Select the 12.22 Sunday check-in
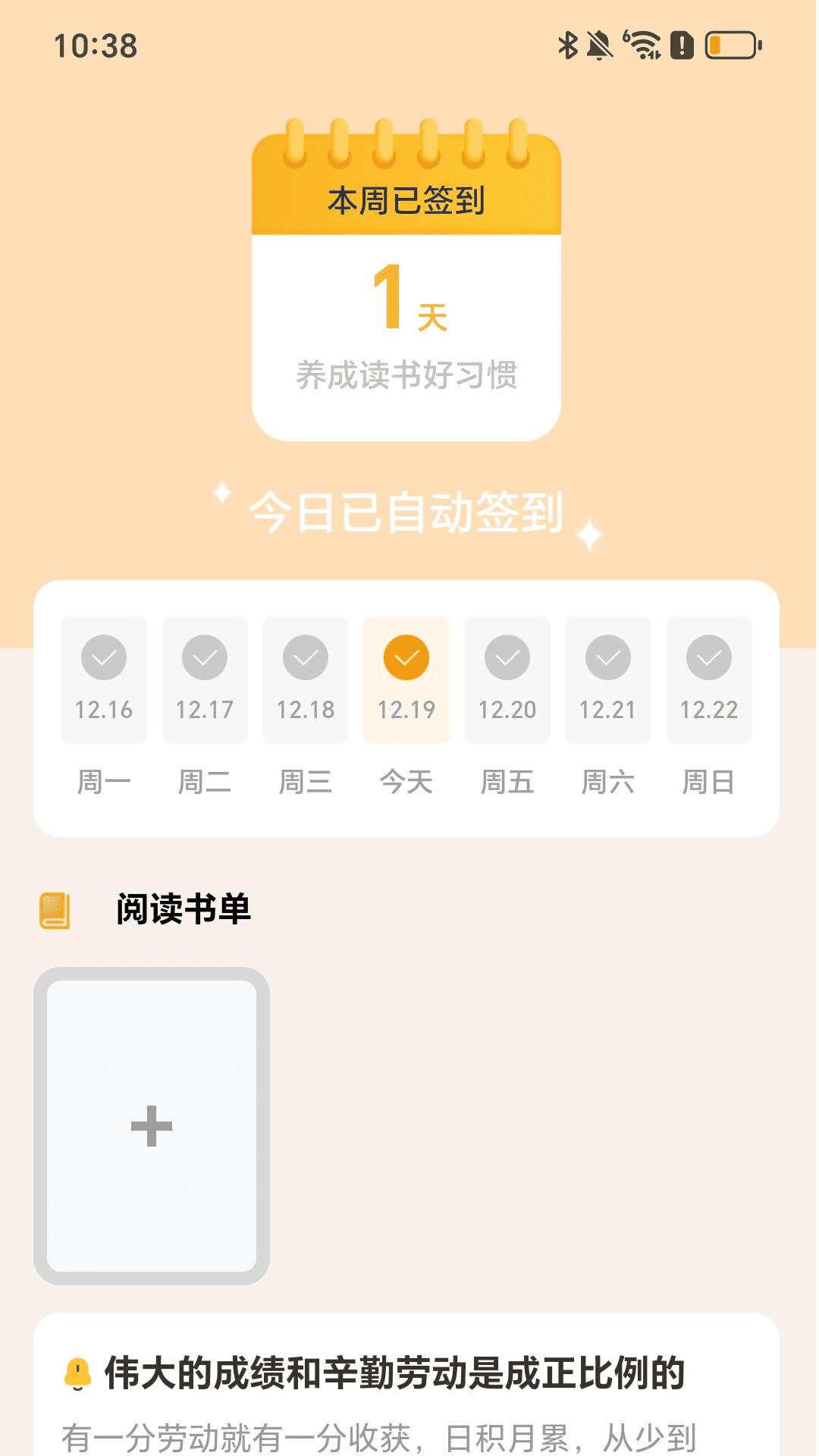This screenshot has height=1456, width=819. tap(709, 679)
